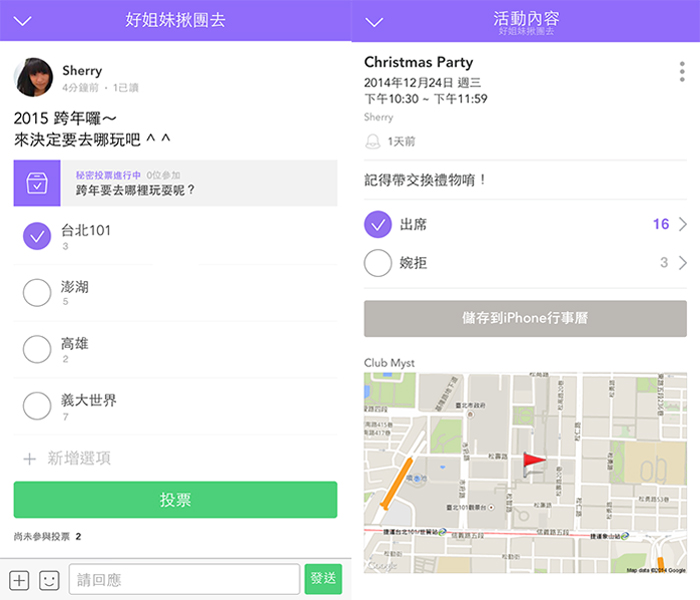View the 16 attendees list
The height and width of the screenshot is (600, 700).
coord(670,225)
